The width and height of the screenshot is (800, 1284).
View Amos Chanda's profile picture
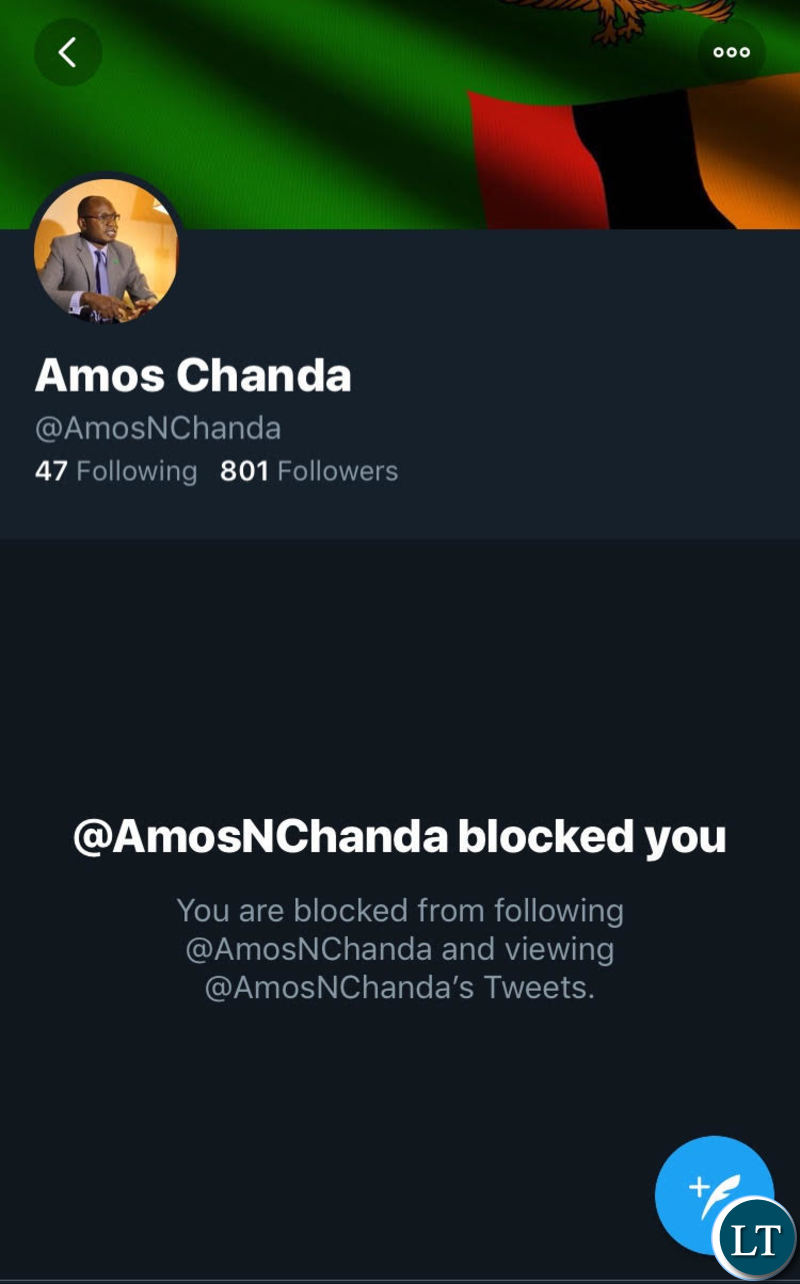point(106,250)
